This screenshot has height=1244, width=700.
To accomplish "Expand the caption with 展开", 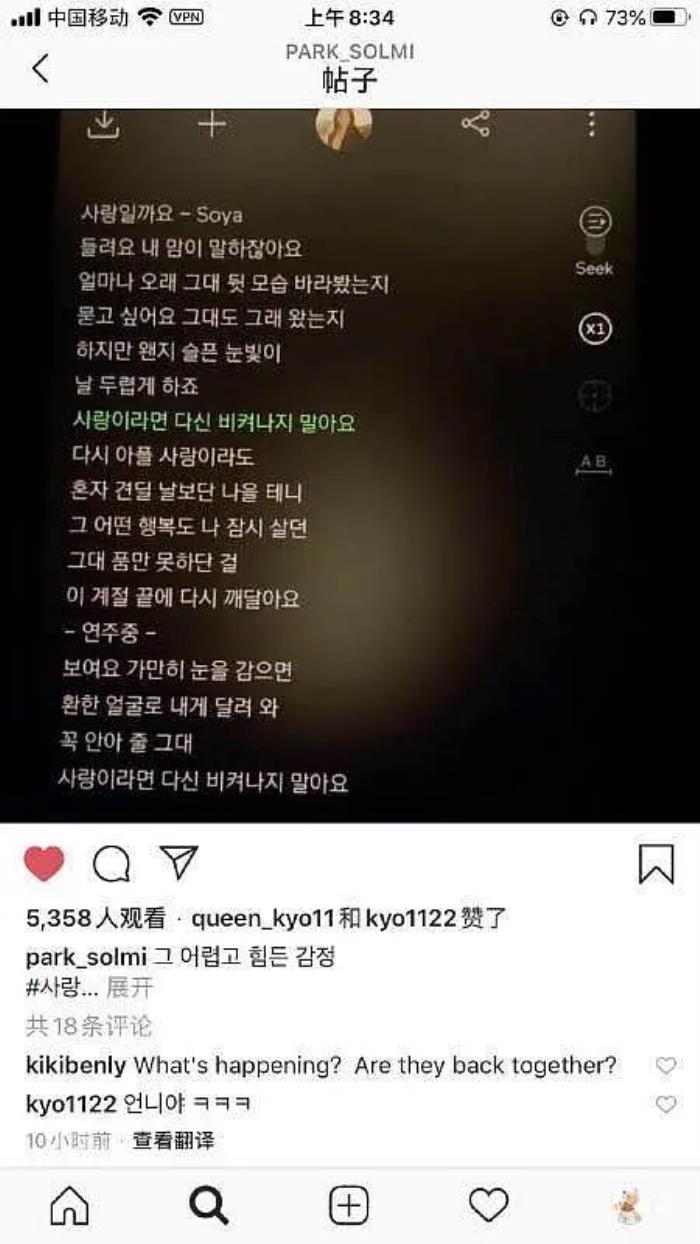I will click(x=129, y=989).
